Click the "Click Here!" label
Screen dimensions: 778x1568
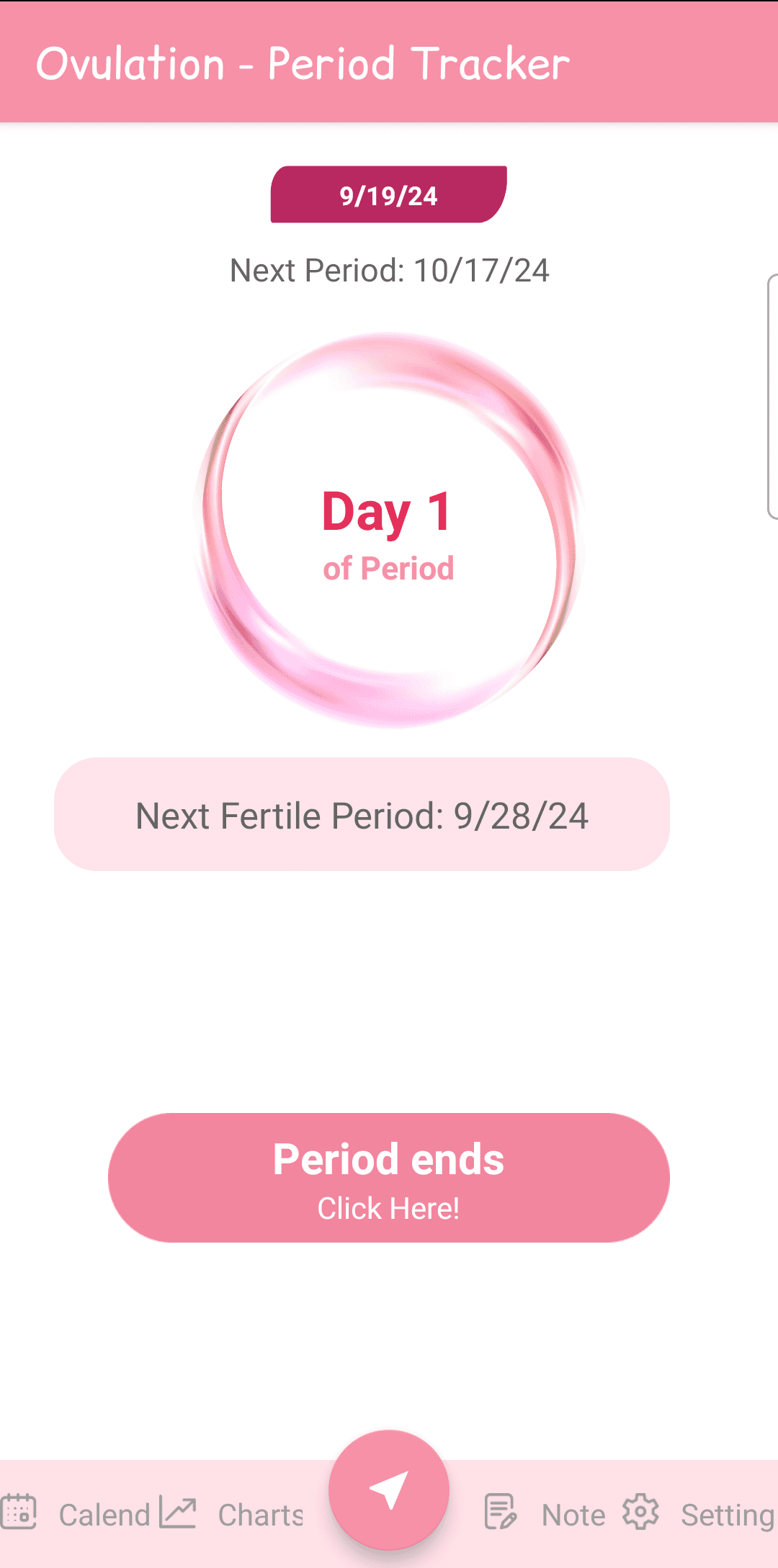pos(389,1207)
